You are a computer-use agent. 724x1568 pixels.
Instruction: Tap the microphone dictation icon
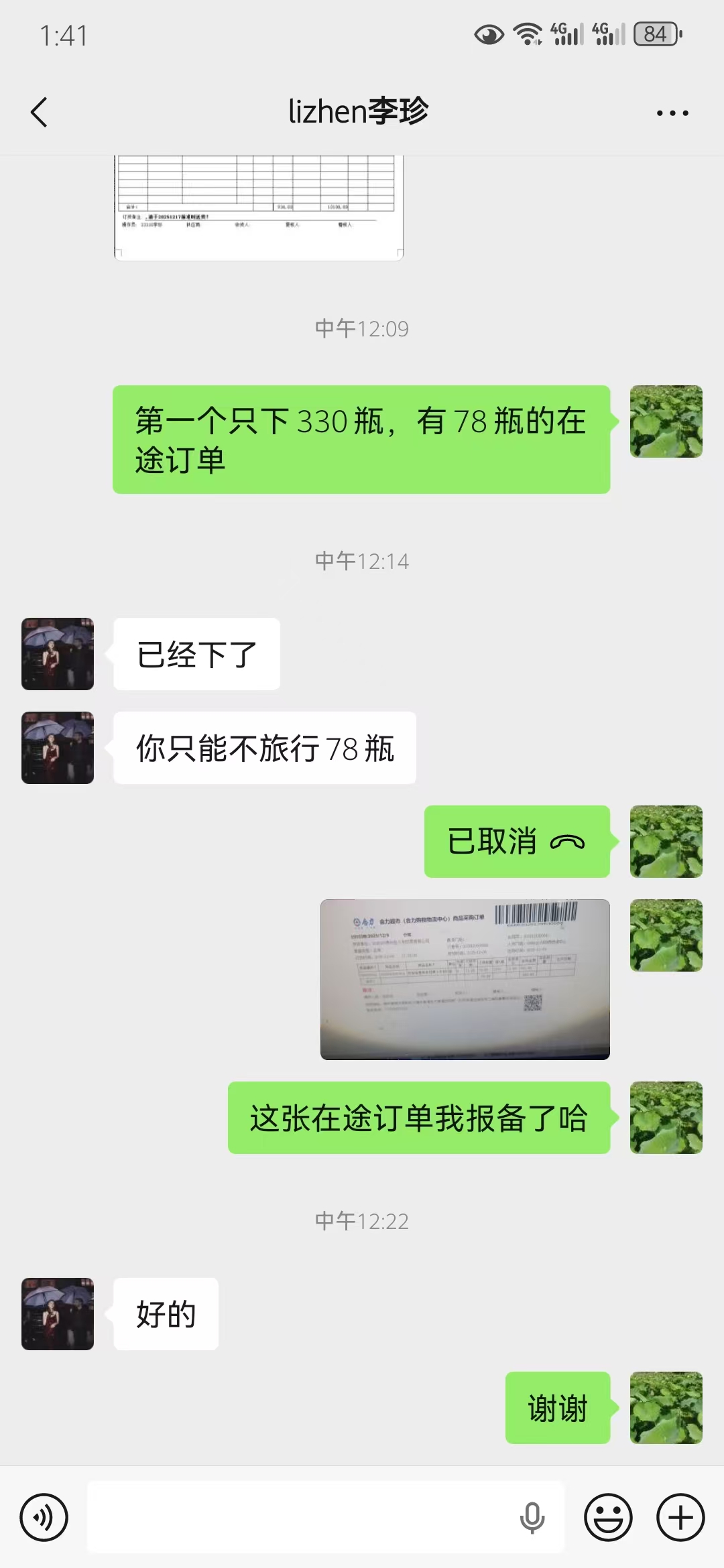point(532,1517)
